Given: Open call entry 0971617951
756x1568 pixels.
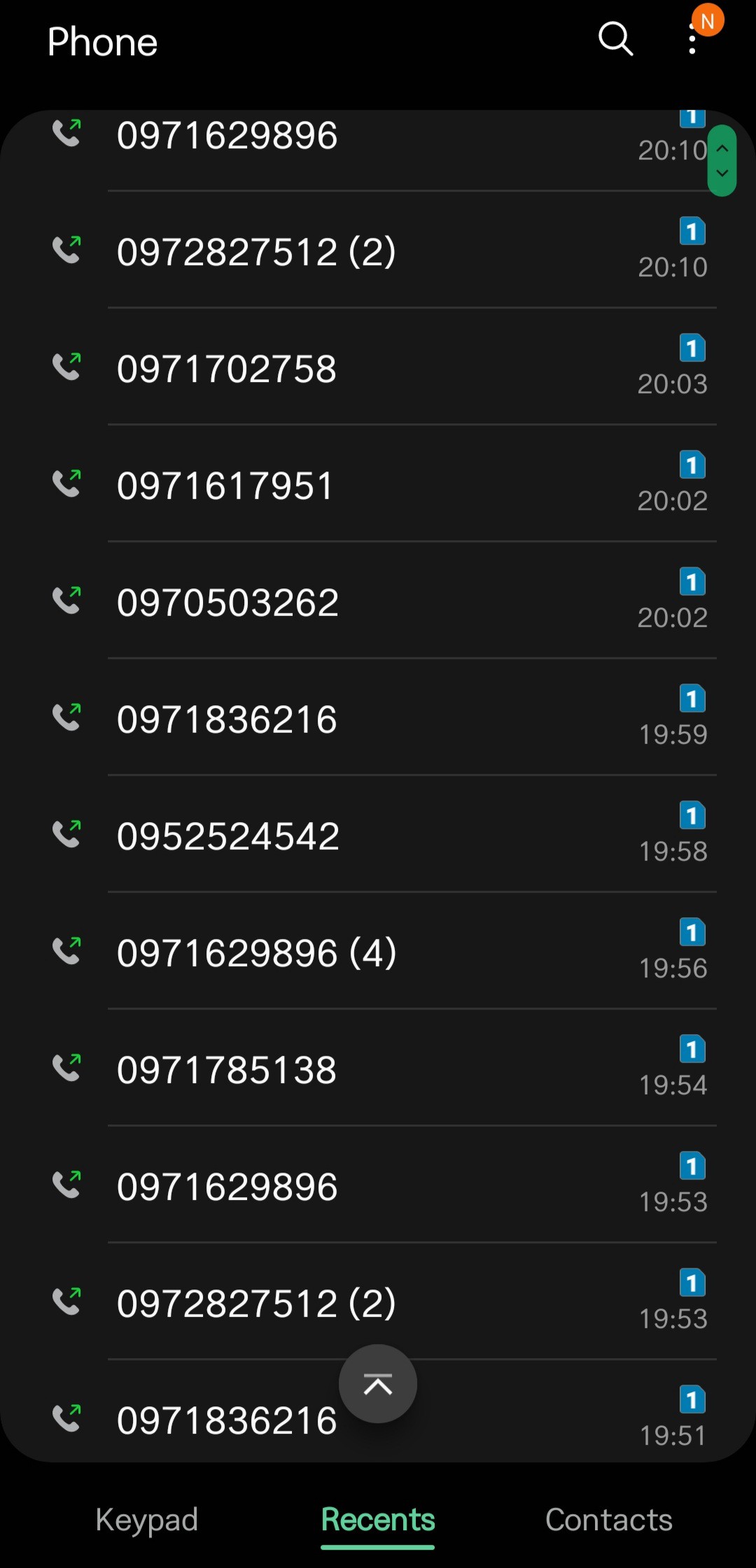Looking at the screenshot, I should pyautogui.click(x=378, y=483).
